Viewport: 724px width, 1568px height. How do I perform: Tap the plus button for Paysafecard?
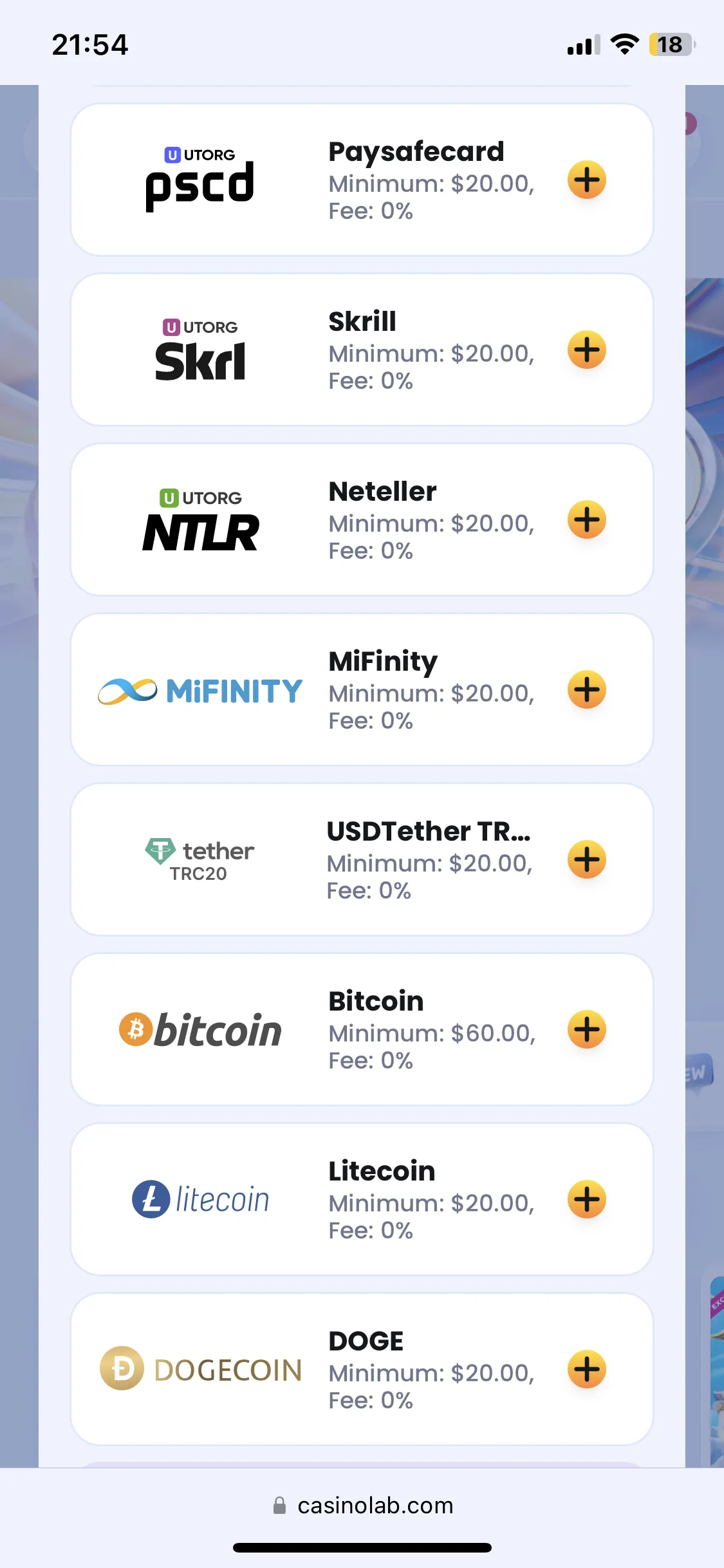pyautogui.click(x=587, y=180)
